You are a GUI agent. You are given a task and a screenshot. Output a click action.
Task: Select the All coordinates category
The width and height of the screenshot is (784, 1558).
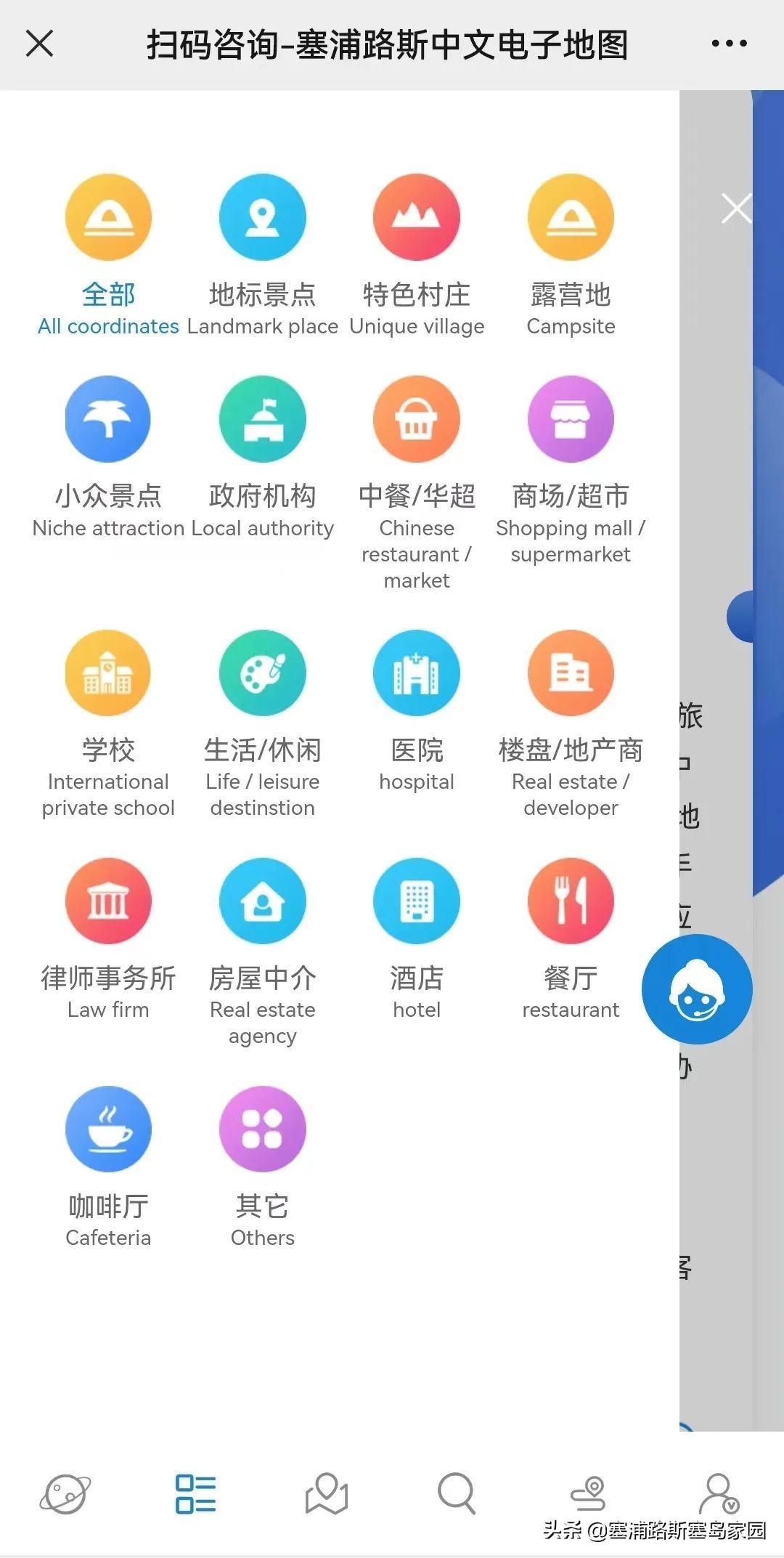click(108, 218)
